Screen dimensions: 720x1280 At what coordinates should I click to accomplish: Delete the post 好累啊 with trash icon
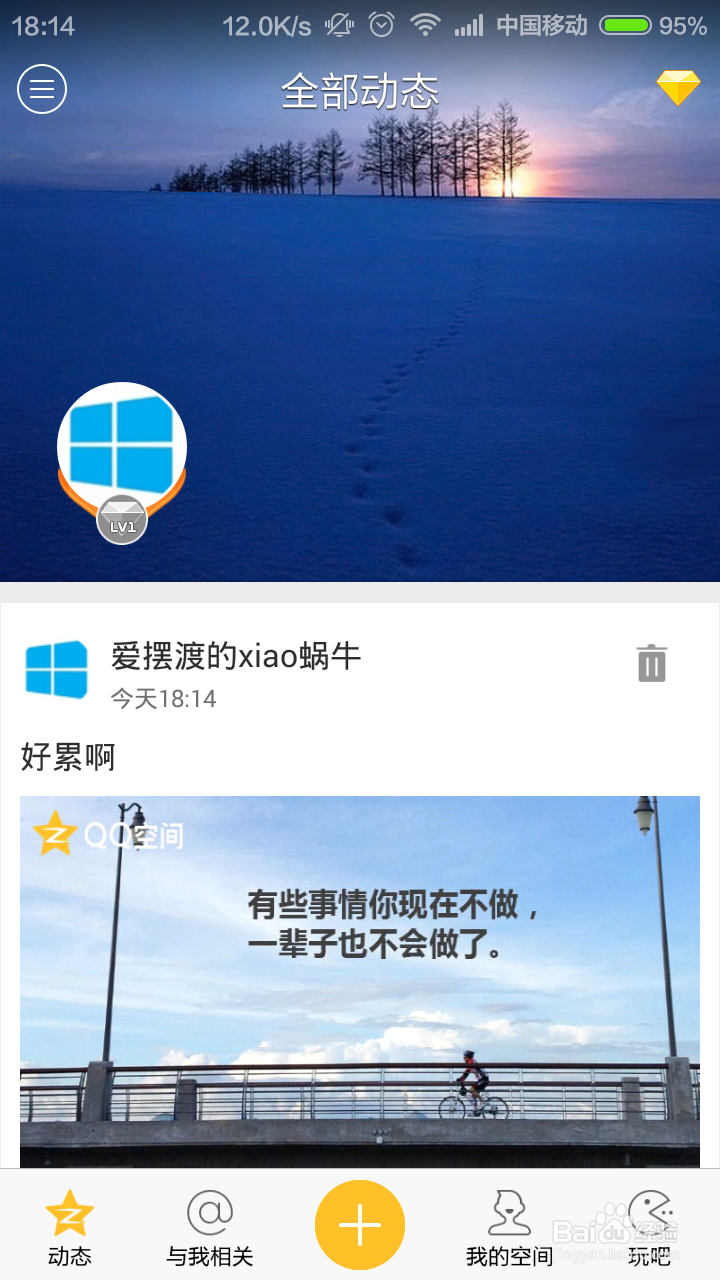[x=651, y=663]
